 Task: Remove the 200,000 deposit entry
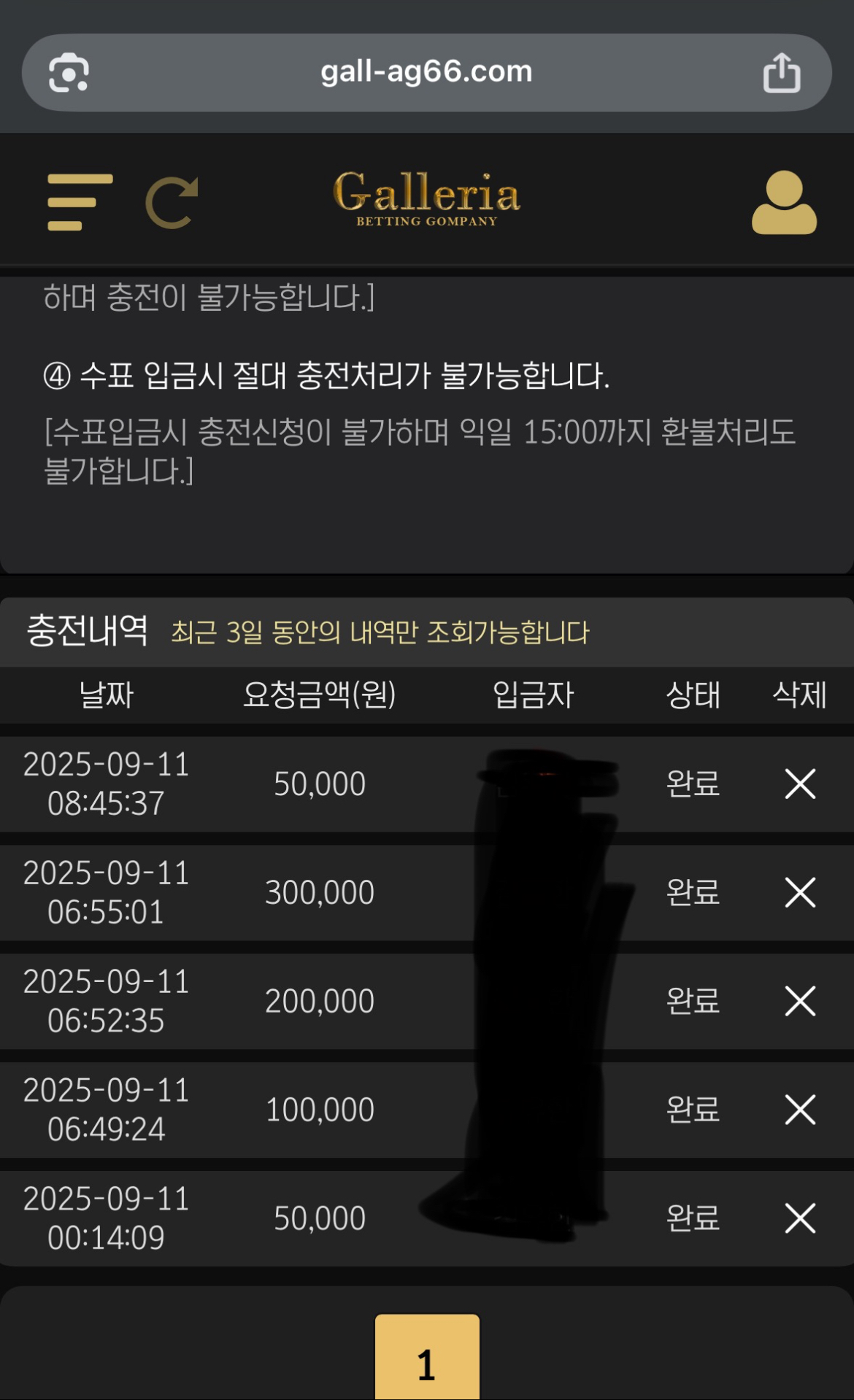[801, 1001]
